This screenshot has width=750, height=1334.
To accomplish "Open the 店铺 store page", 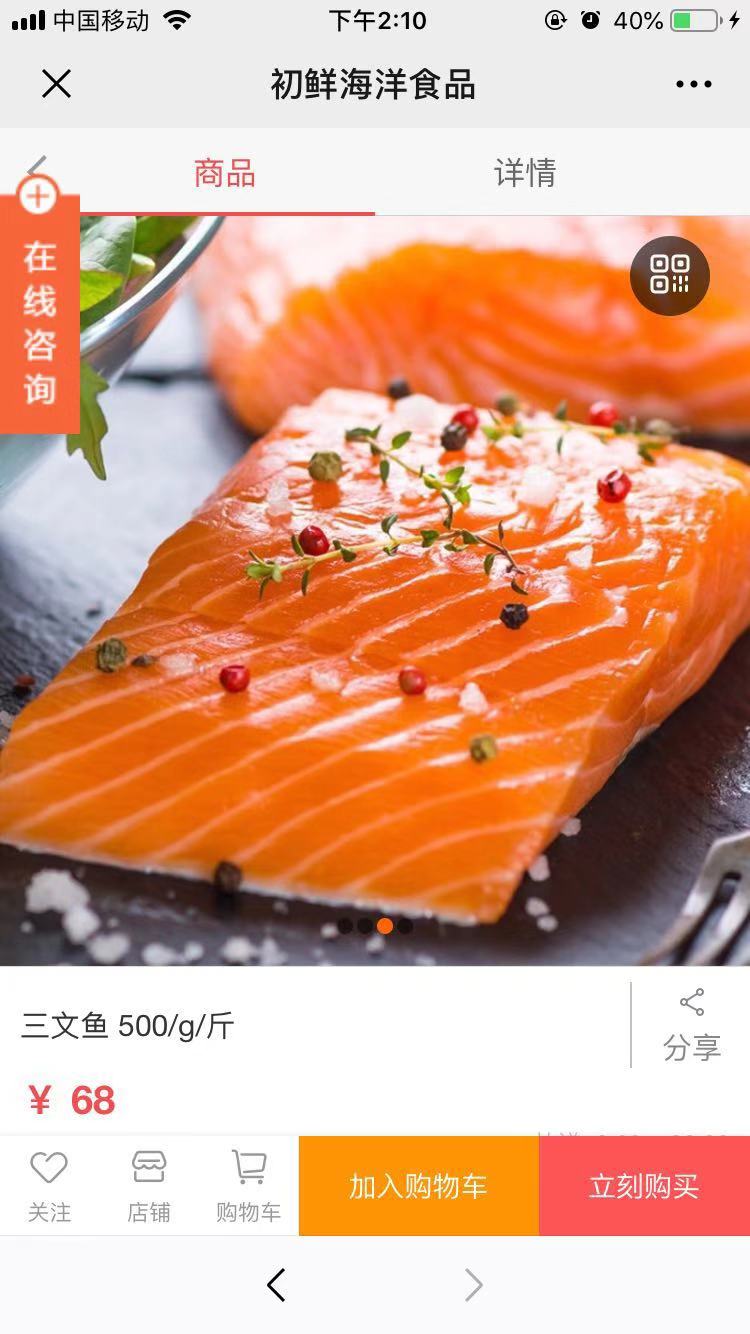I will [149, 1186].
